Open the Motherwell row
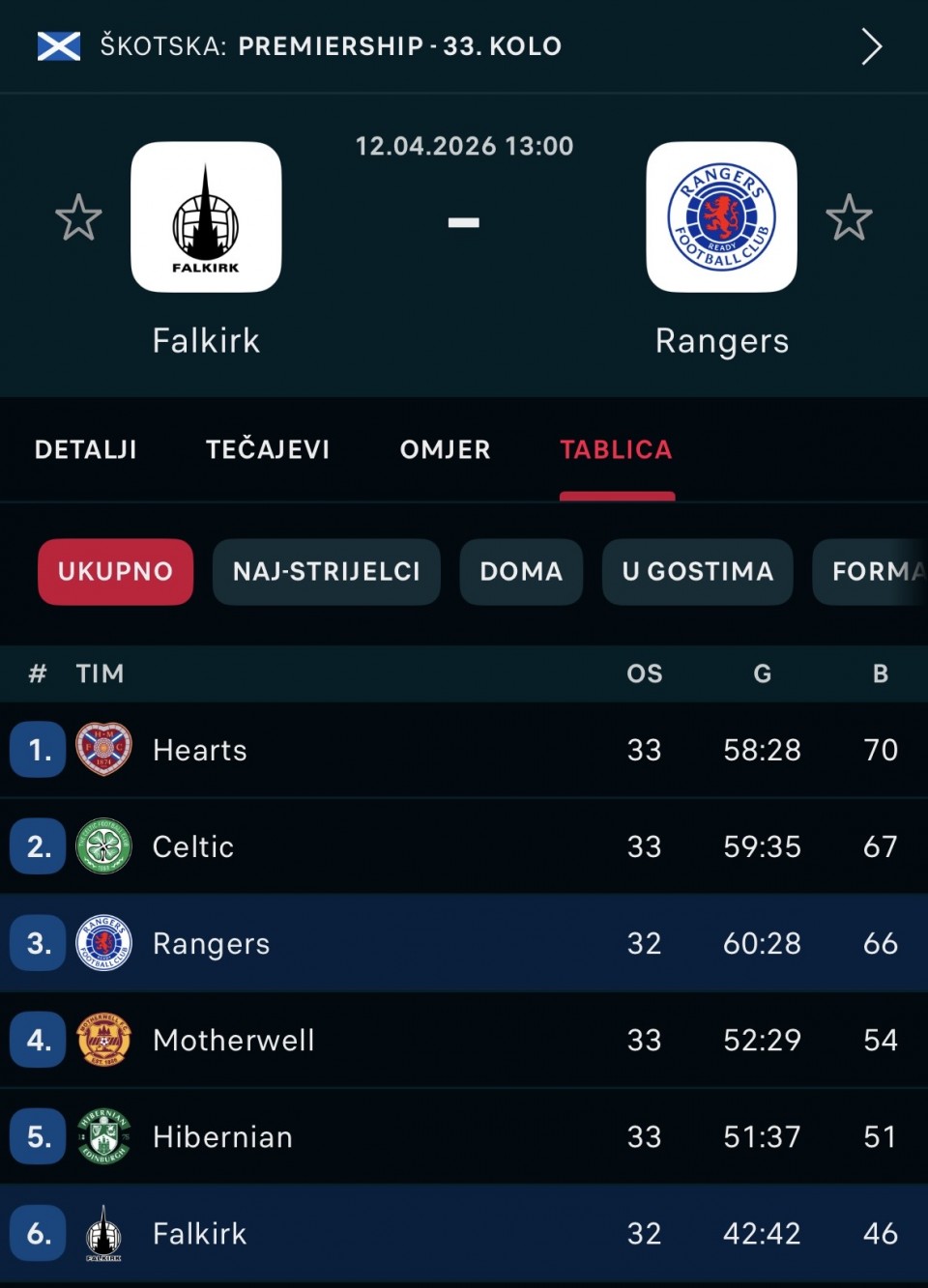The image size is (928, 1288). pyautogui.click(x=464, y=1040)
